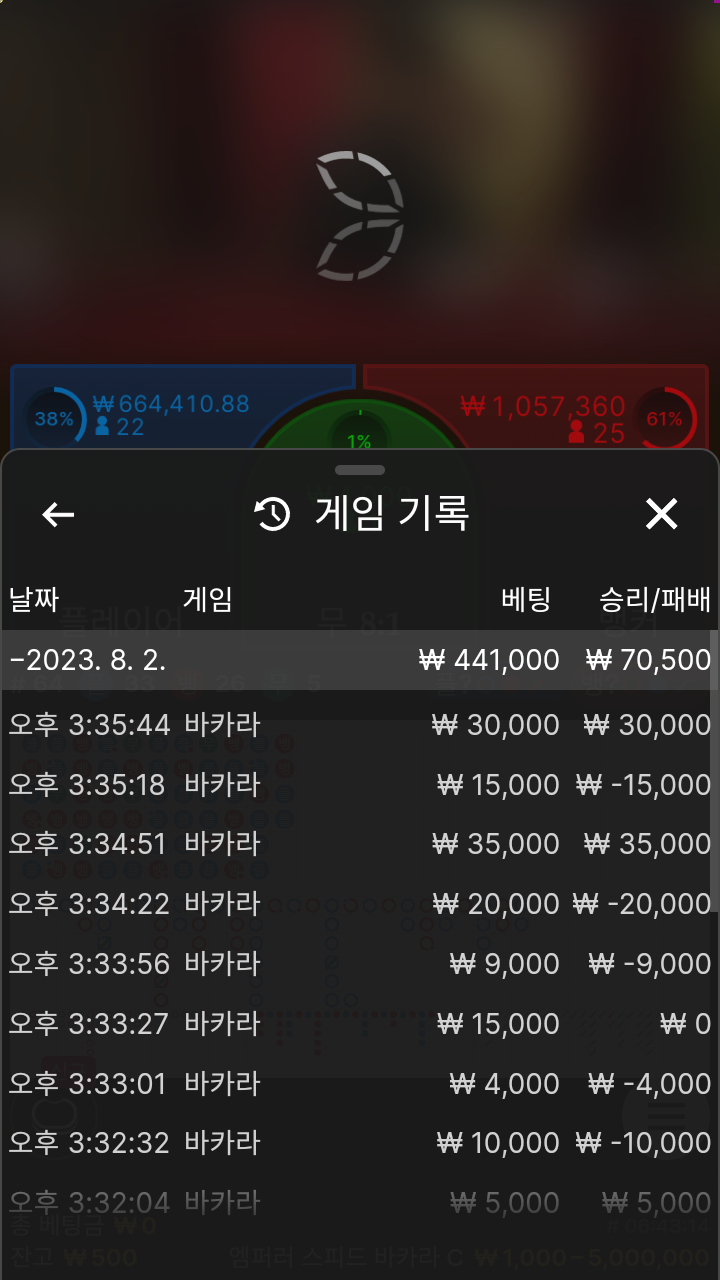Image resolution: width=720 pixels, height=1280 pixels.
Task: Tap the drag handle on the sheet
Action: [360, 470]
